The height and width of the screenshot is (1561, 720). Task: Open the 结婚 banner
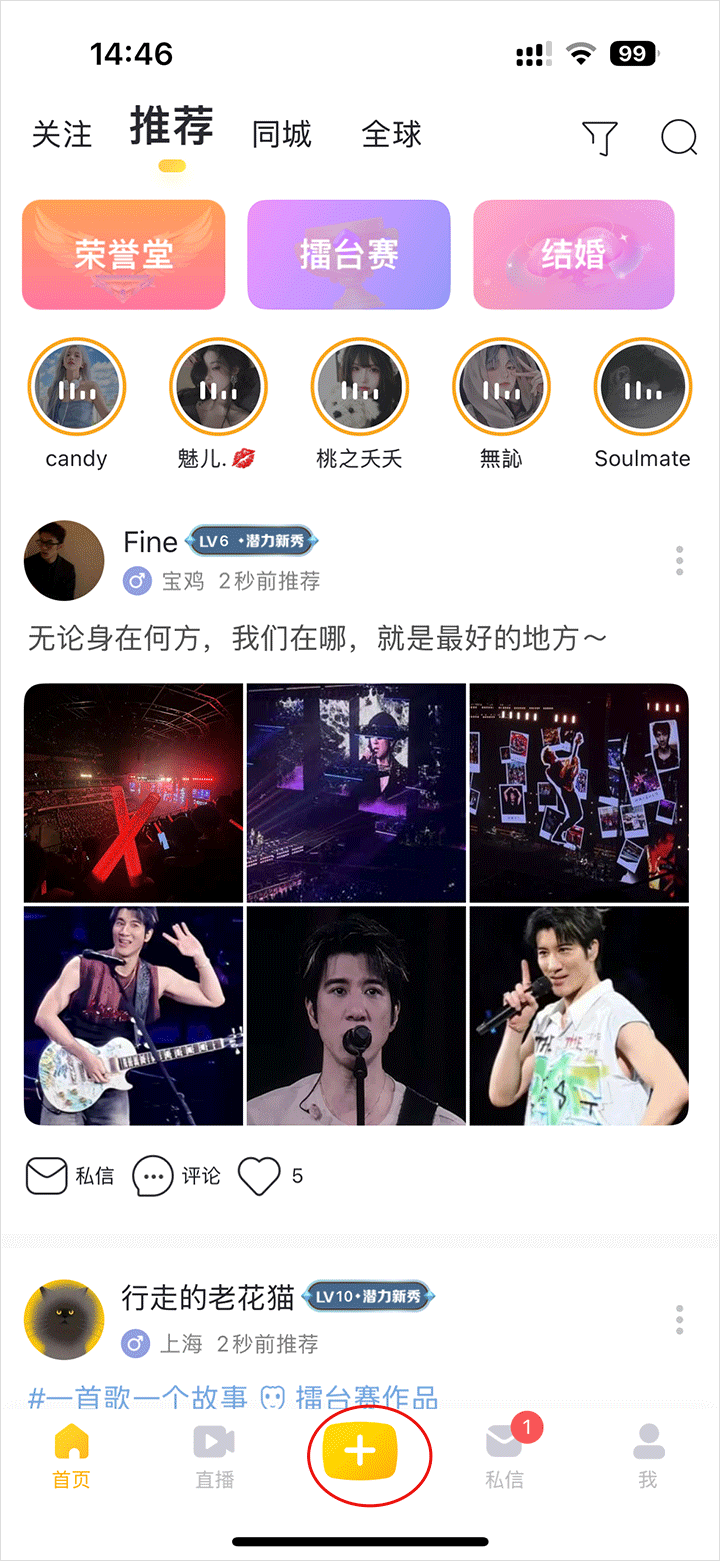click(574, 255)
